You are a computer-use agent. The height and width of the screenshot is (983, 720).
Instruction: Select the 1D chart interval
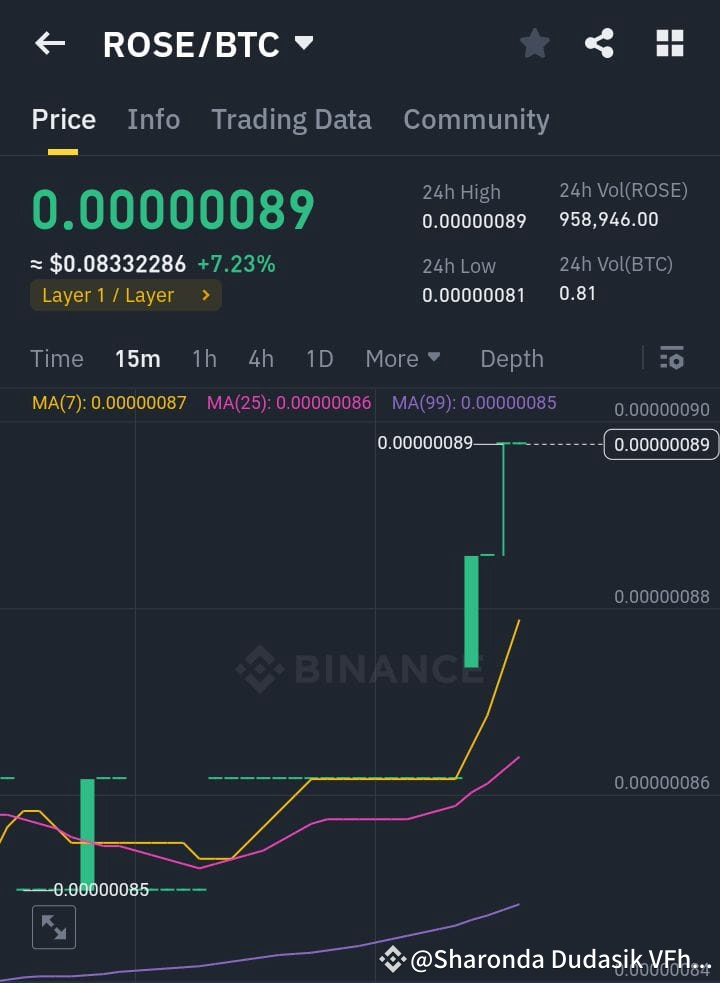pyautogui.click(x=320, y=358)
